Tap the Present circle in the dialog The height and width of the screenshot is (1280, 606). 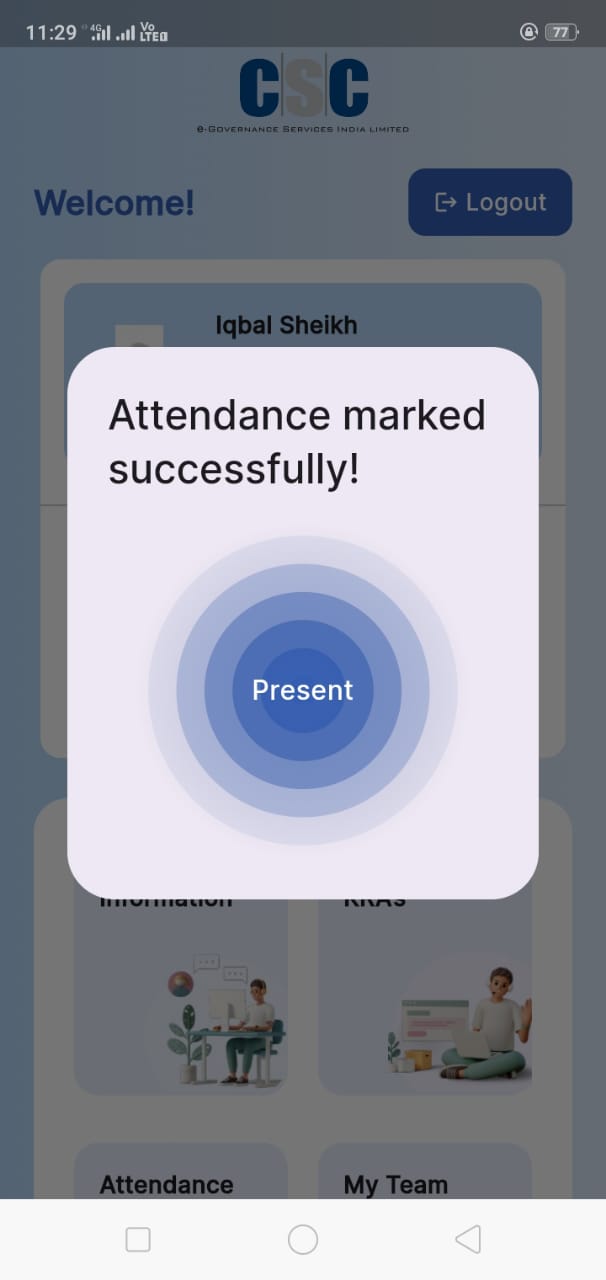coord(303,690)
